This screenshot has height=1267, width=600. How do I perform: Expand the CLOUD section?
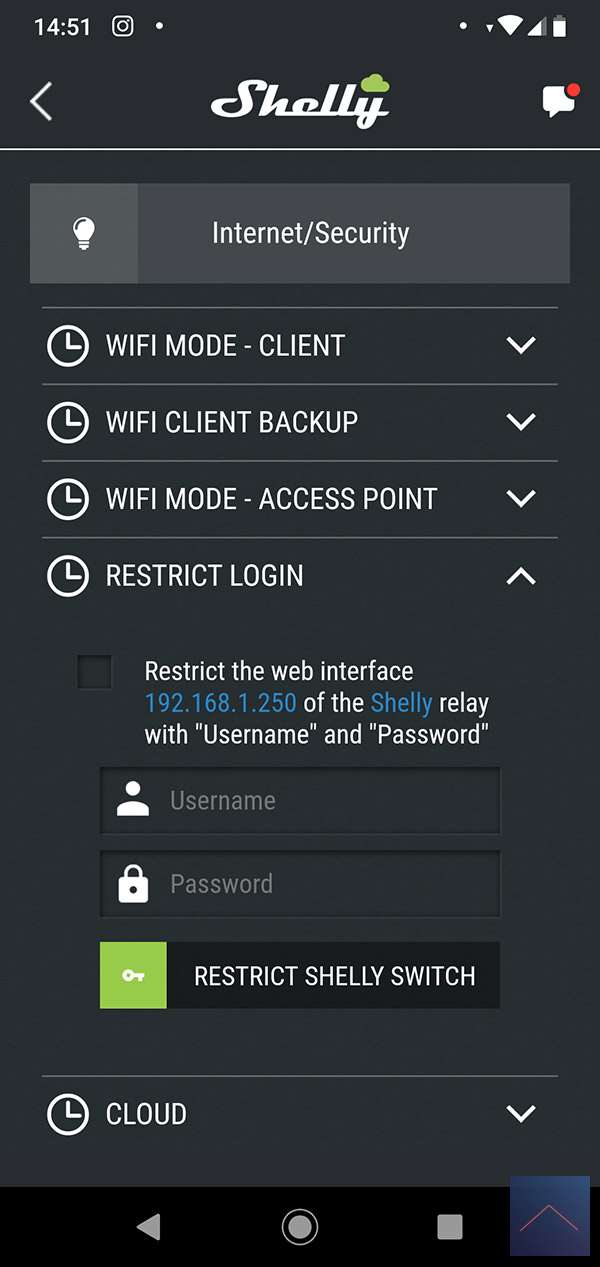tap(300, 1113)
